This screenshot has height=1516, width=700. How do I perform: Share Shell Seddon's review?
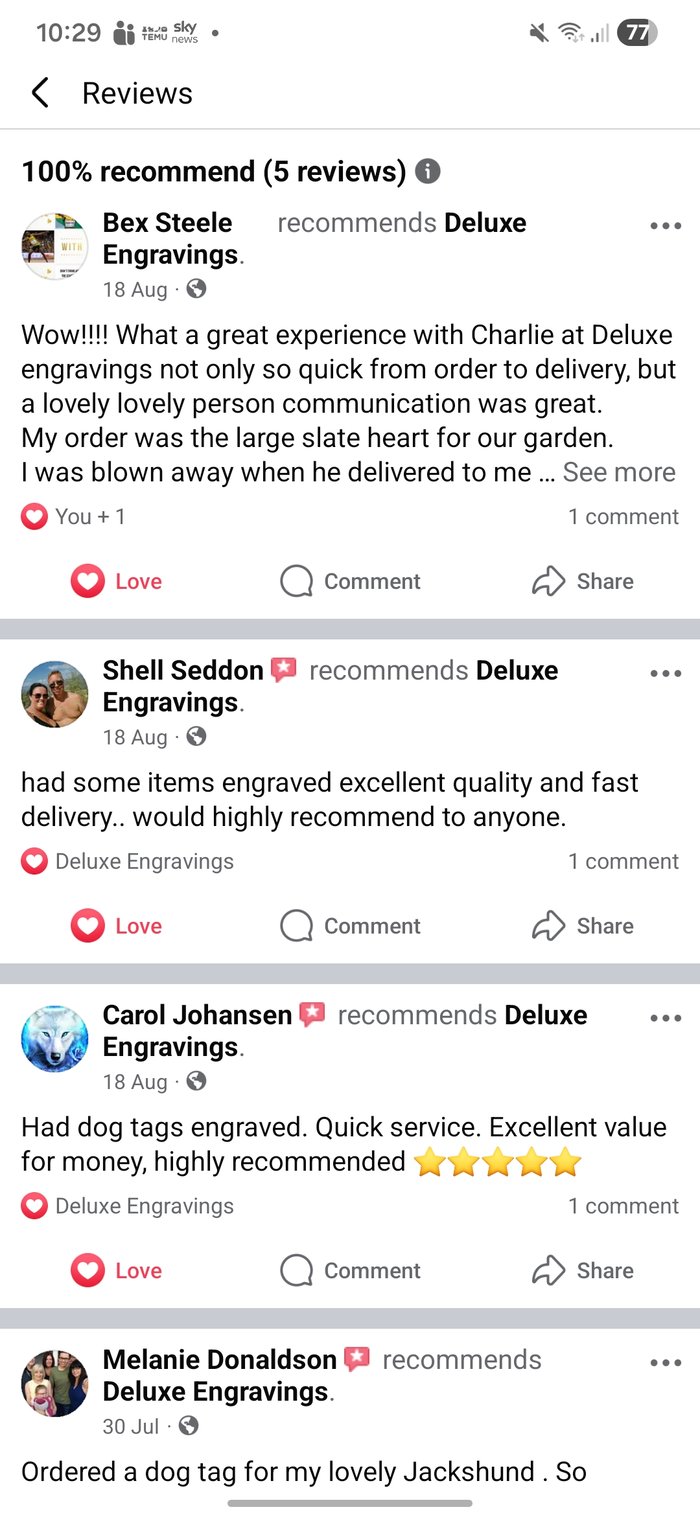coord(583,926)
